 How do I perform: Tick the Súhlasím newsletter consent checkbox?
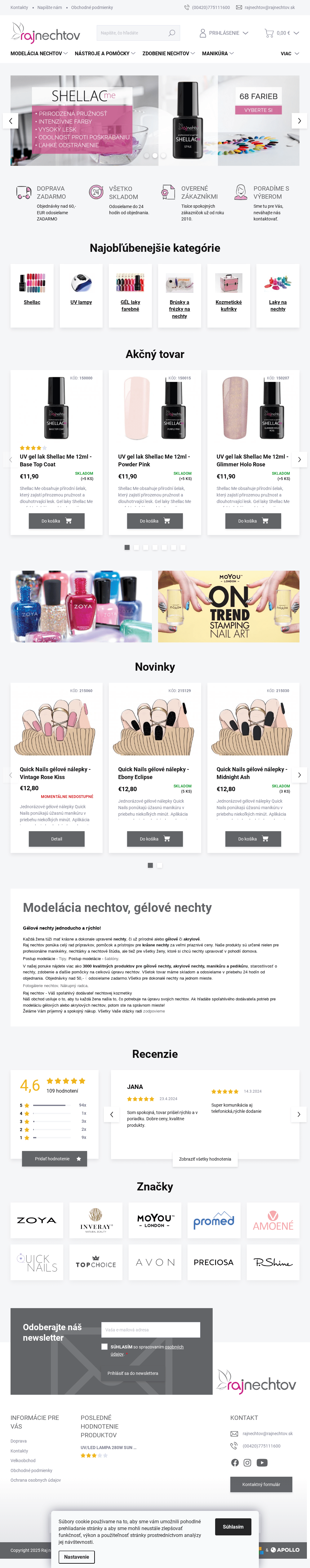pos(104,1346)
